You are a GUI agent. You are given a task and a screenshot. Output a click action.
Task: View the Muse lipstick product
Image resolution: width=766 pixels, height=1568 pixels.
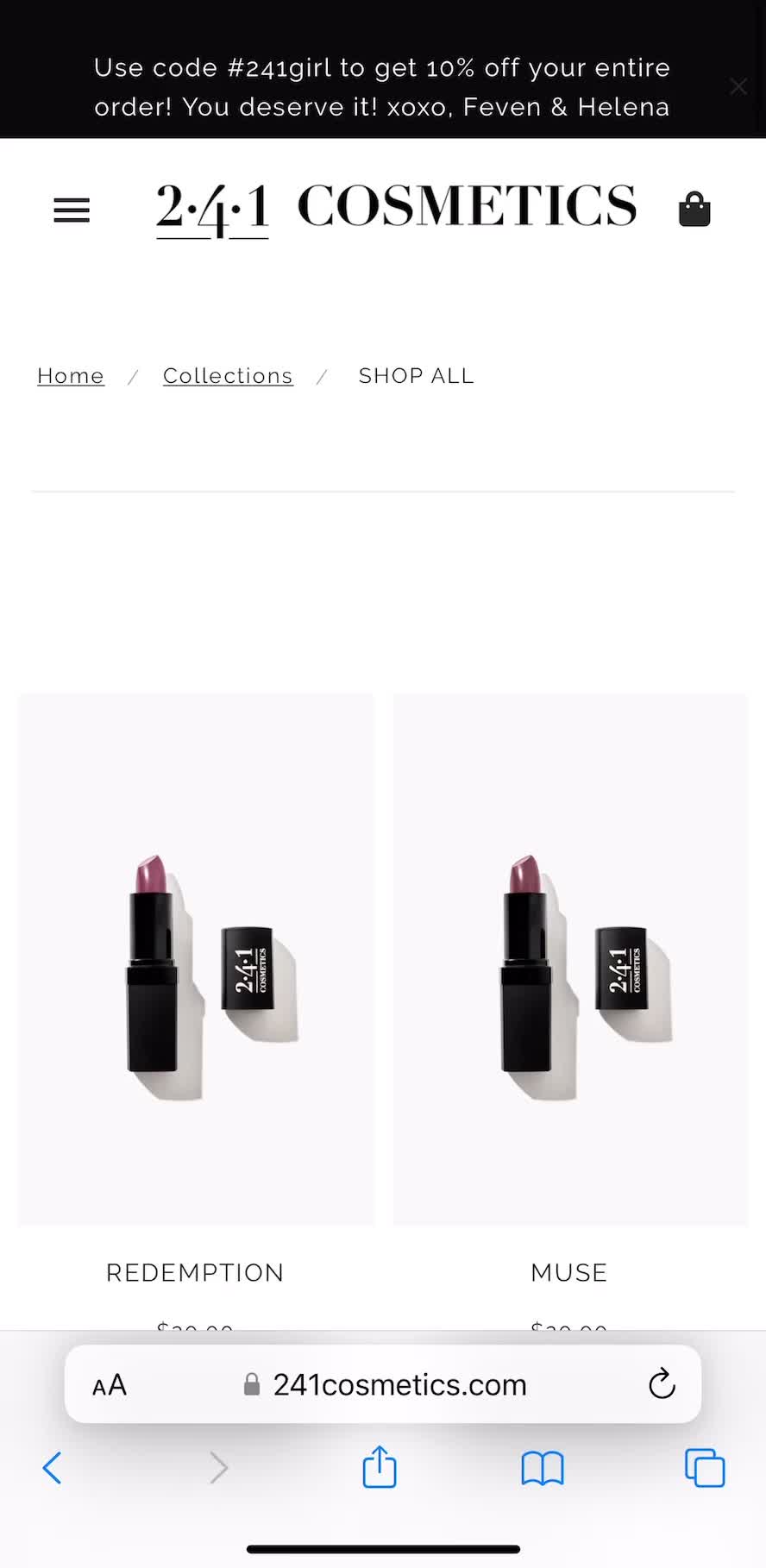coord(570,959)
